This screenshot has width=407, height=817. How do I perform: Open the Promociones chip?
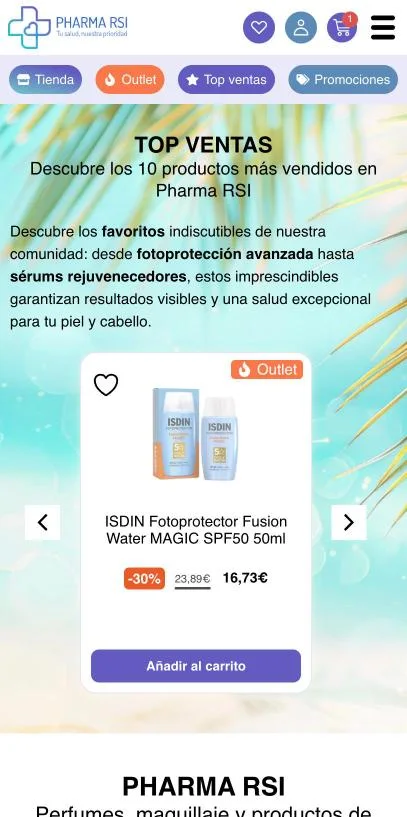coord(343,80)
